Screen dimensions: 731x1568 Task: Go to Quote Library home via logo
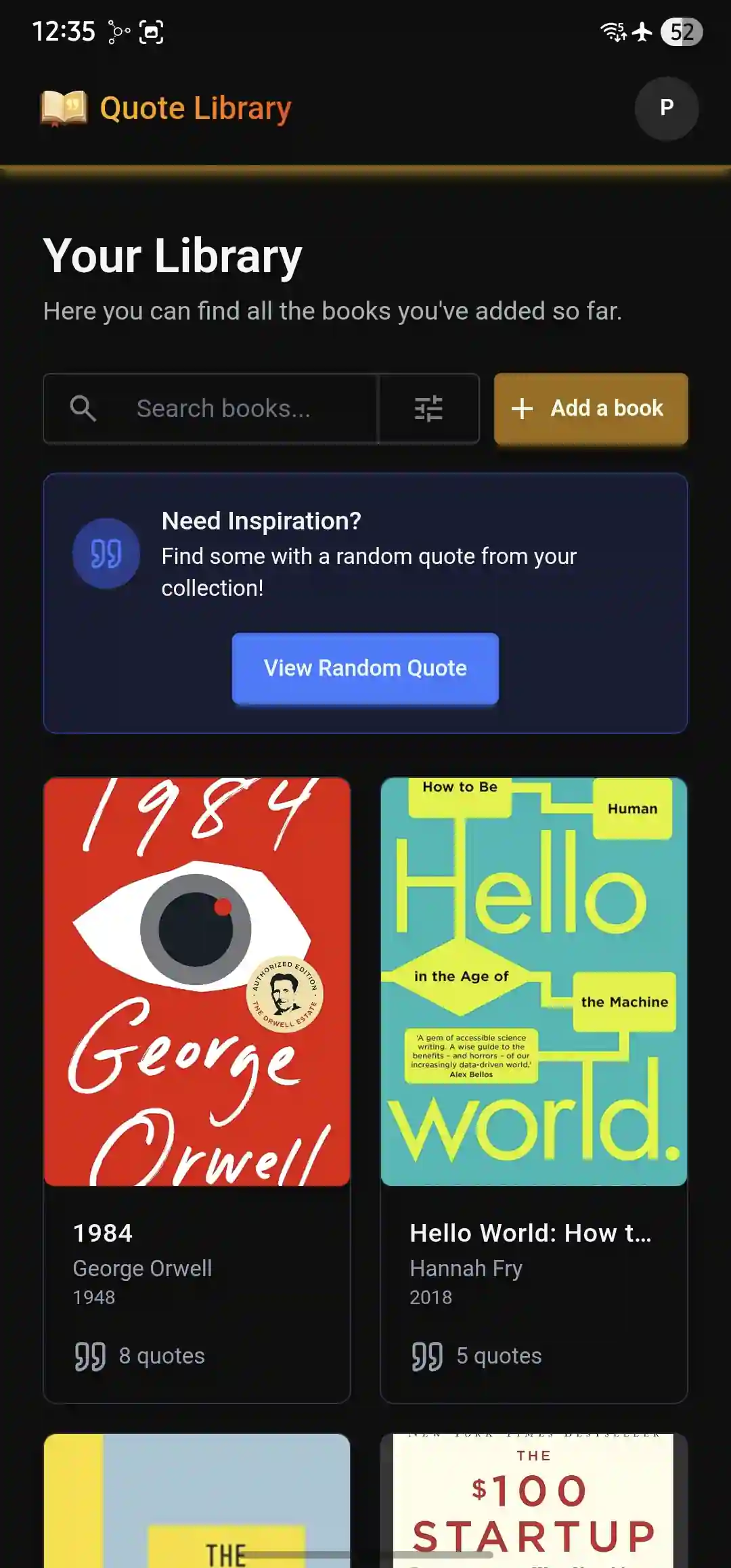click(x=166, y=108)
